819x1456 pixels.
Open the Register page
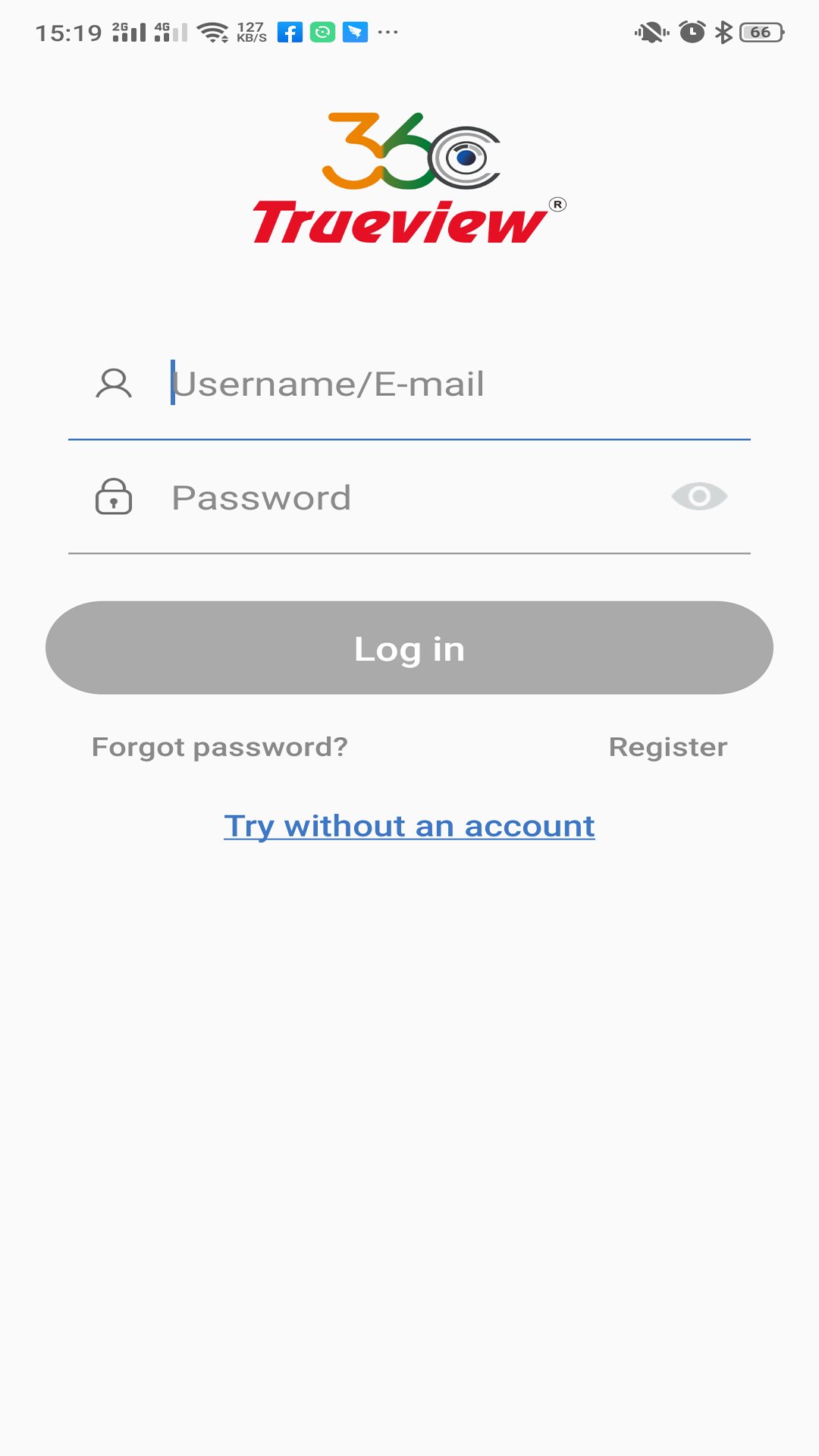(667, 747)
